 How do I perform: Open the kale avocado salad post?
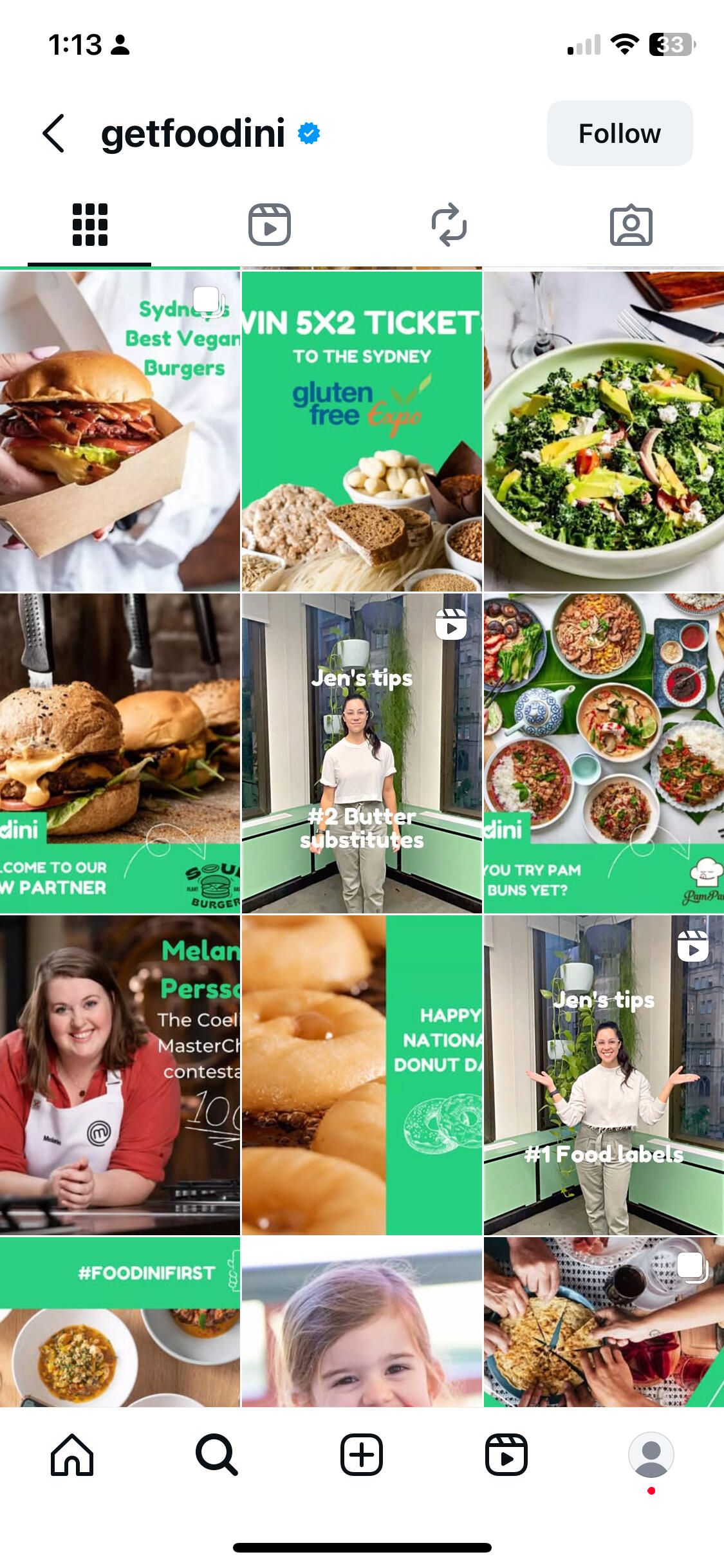[604, 431]
